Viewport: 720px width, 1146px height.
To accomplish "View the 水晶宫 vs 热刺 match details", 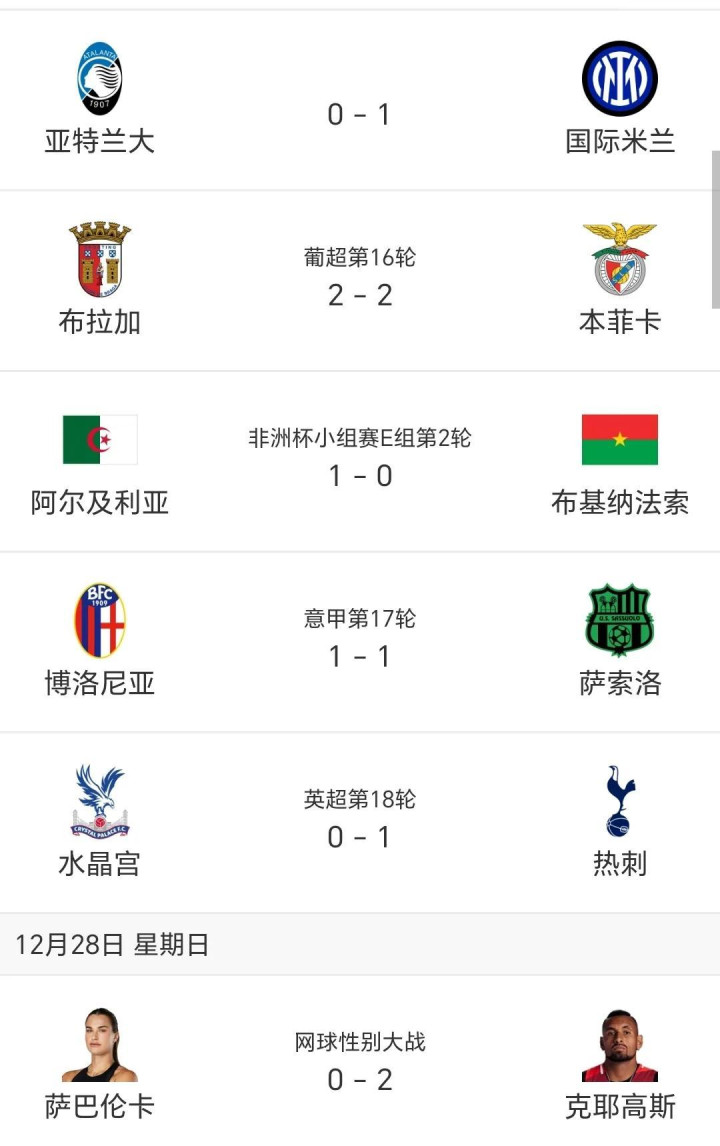I will click(x=360, y=824).
